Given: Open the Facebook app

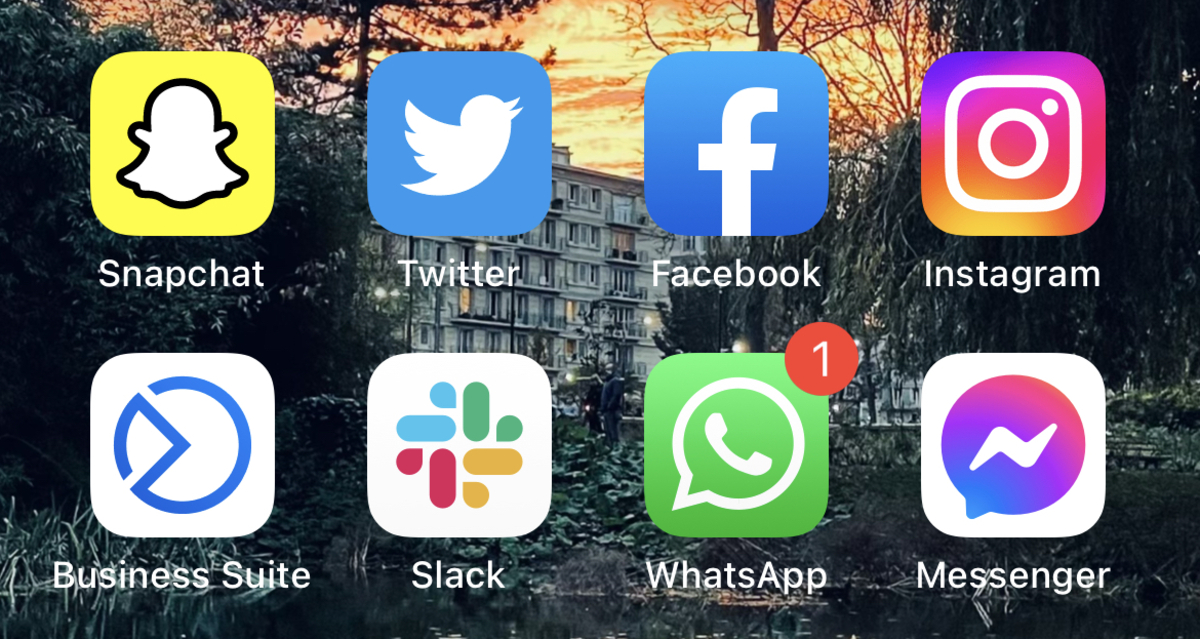Looking at the screenshot, I should coord(736,144).
